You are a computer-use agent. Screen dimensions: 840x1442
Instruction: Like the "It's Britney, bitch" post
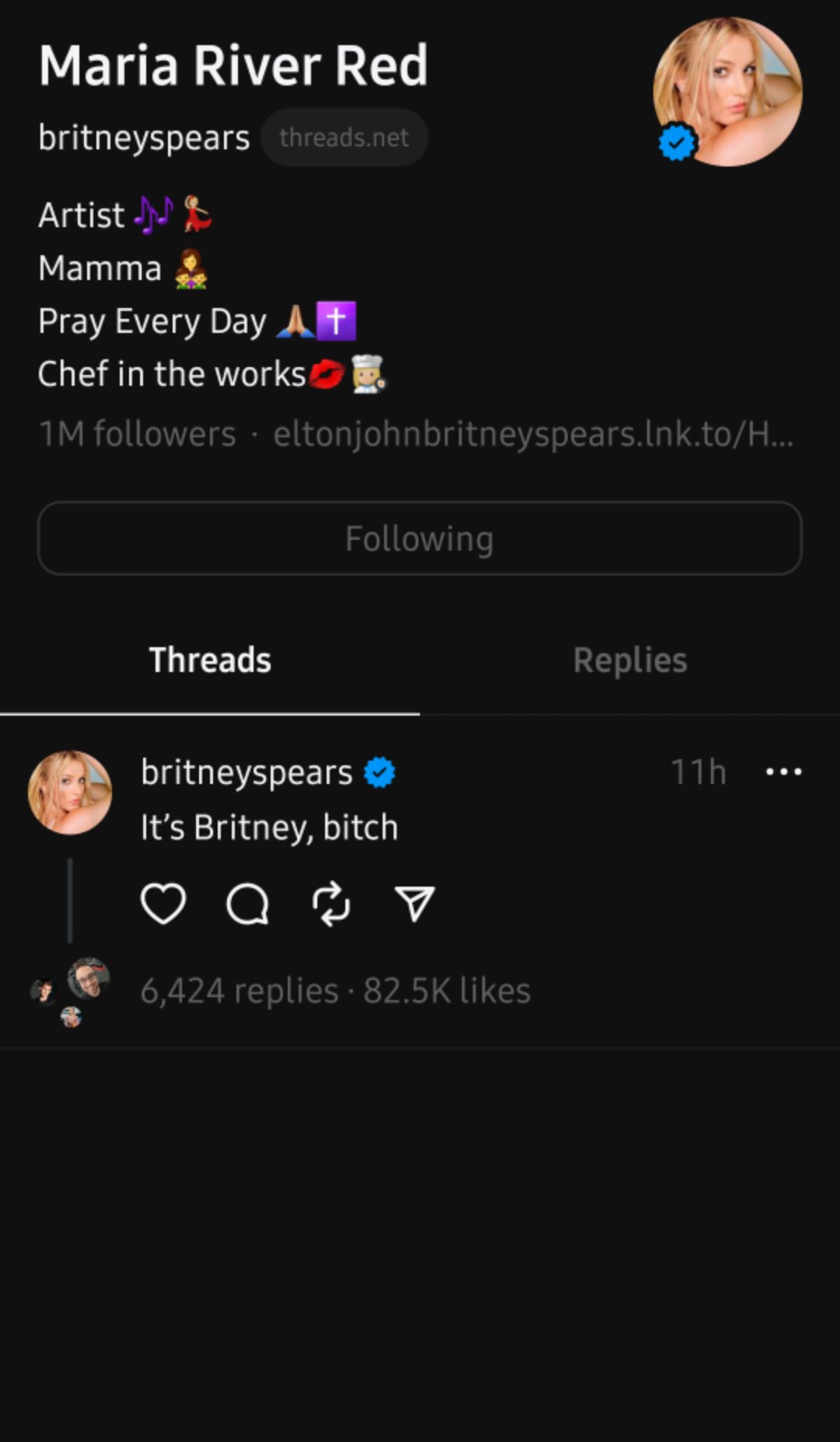pos(163,902)
